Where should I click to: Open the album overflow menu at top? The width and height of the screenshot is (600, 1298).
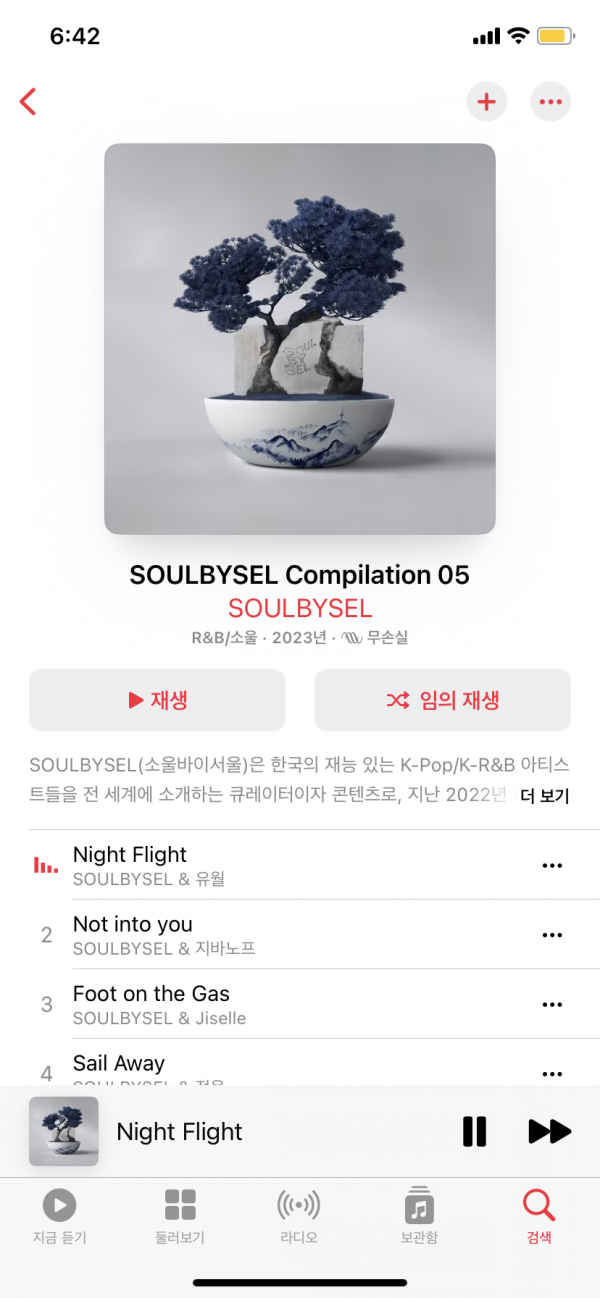coord(550,101)
